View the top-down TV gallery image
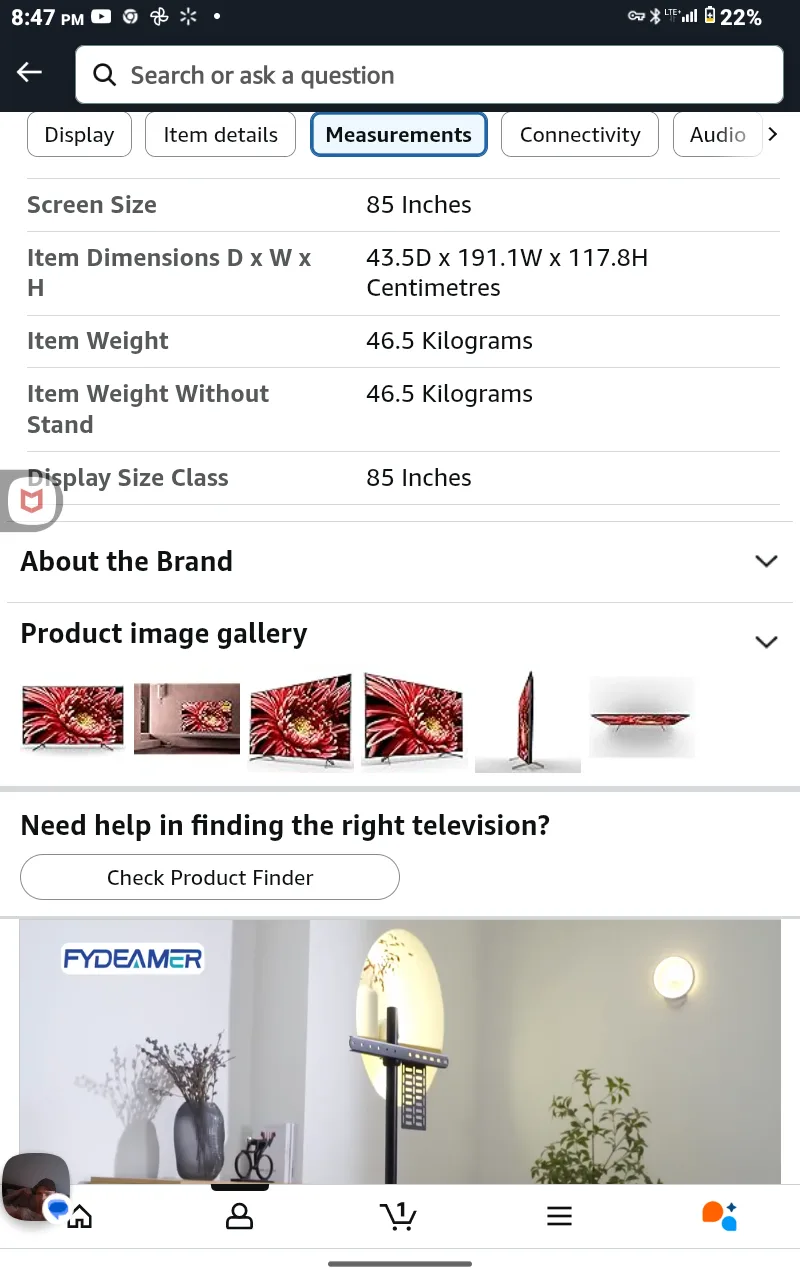Screen dimensions: 800x1280 (641, 718)
